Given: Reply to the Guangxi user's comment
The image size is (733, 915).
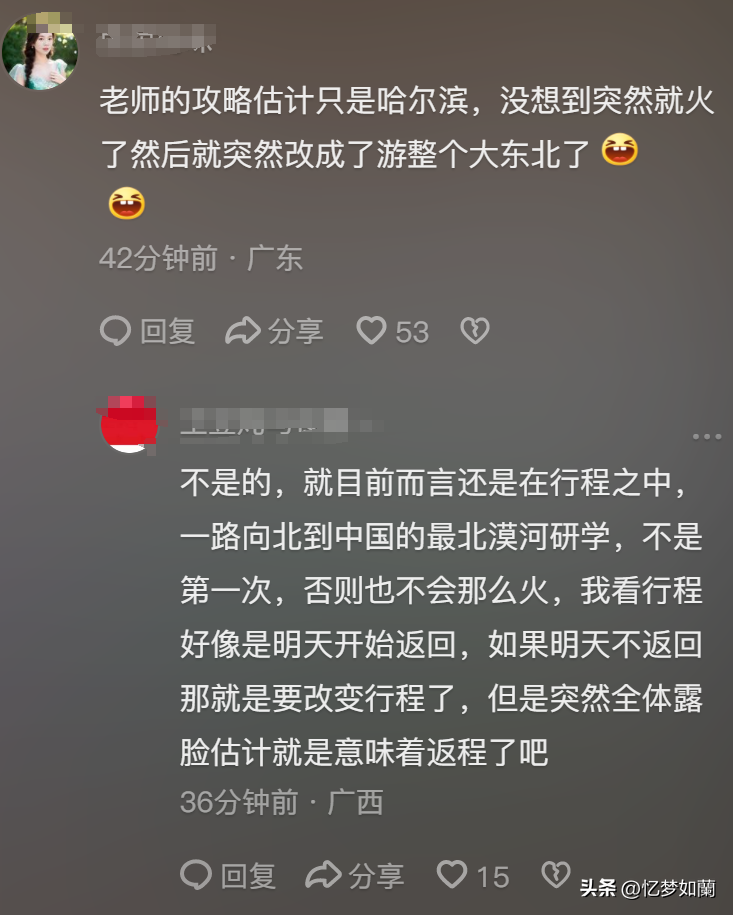Looking at the screenshot, I should click(228, 876).
